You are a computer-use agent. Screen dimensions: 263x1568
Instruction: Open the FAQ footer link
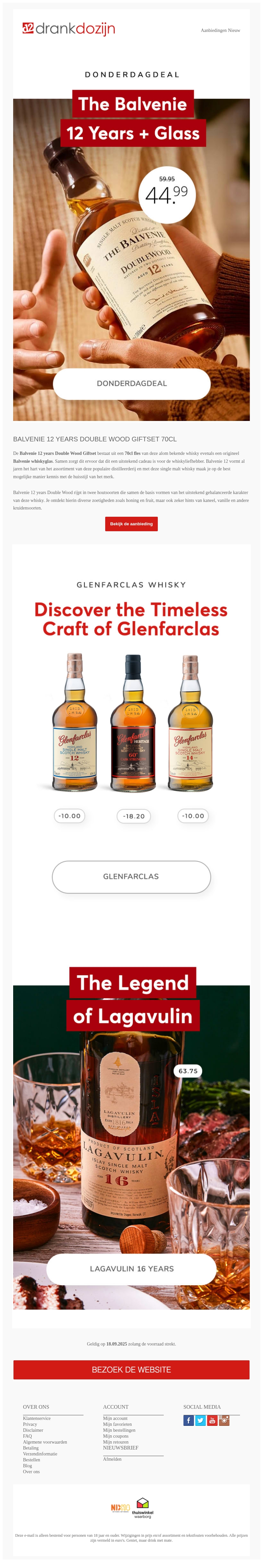pos(27,1436)
